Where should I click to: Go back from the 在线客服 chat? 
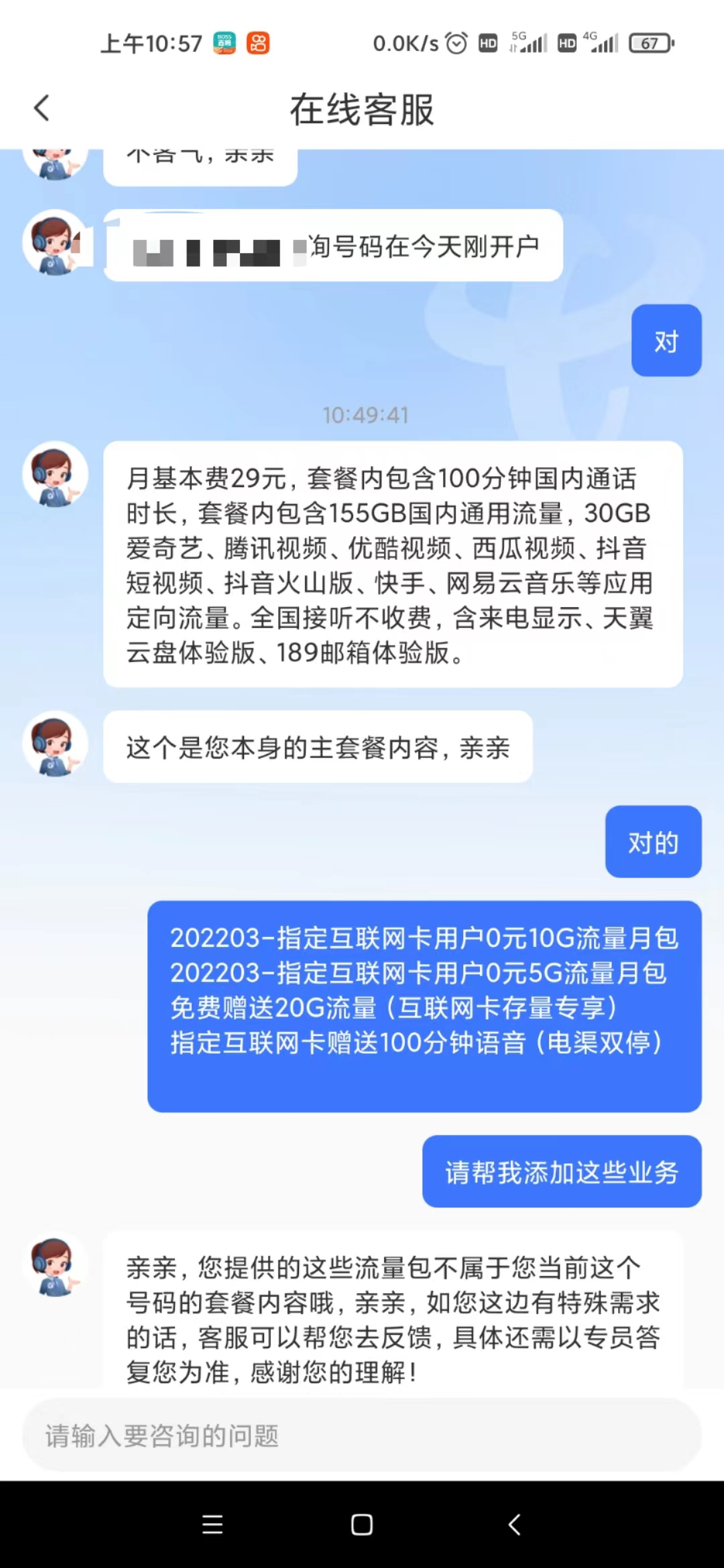pyautogui.click(x=42, y=108)
